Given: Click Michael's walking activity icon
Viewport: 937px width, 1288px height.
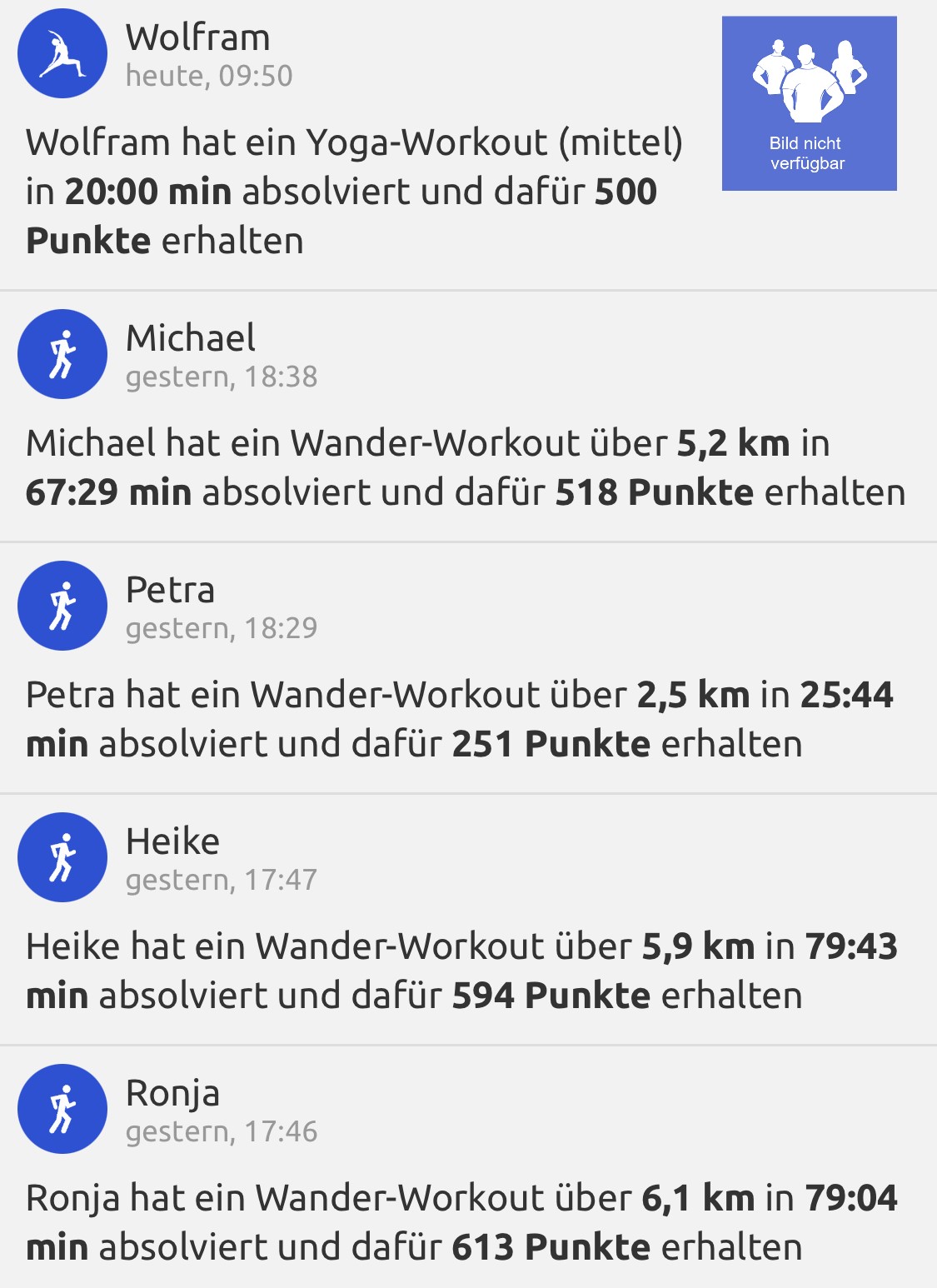Looking at the screenshot, I should [62, 354].
